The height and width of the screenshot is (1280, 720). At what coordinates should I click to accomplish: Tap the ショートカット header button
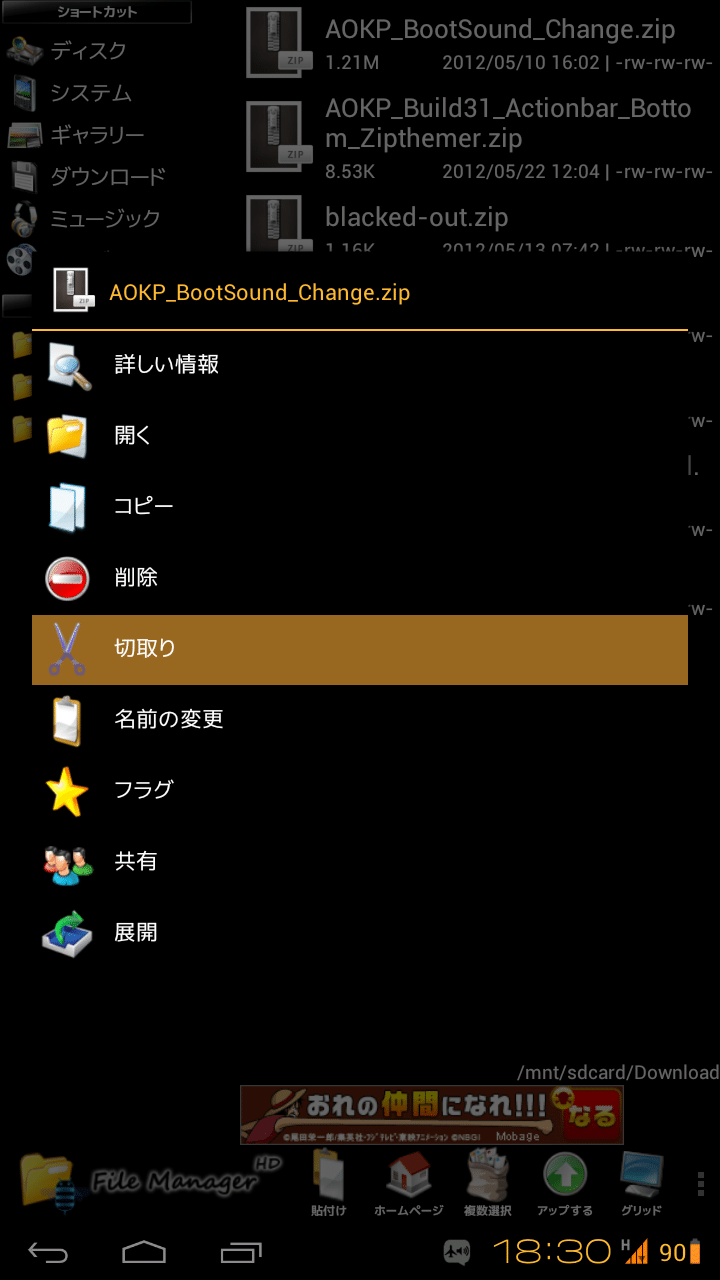point(97,12)
